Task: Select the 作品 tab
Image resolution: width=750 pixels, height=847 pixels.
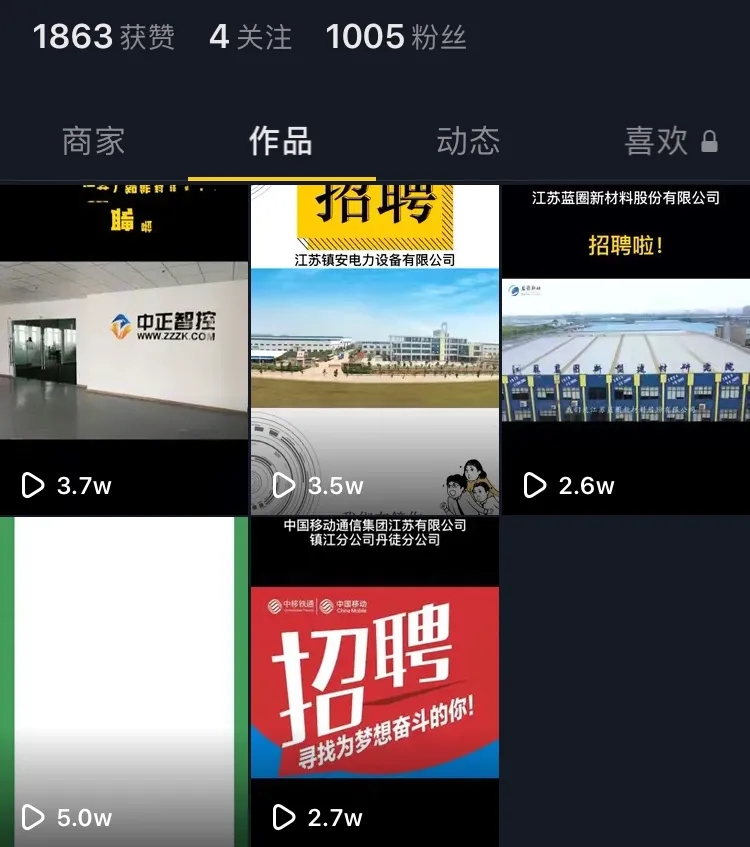Action: coord(280,141)
